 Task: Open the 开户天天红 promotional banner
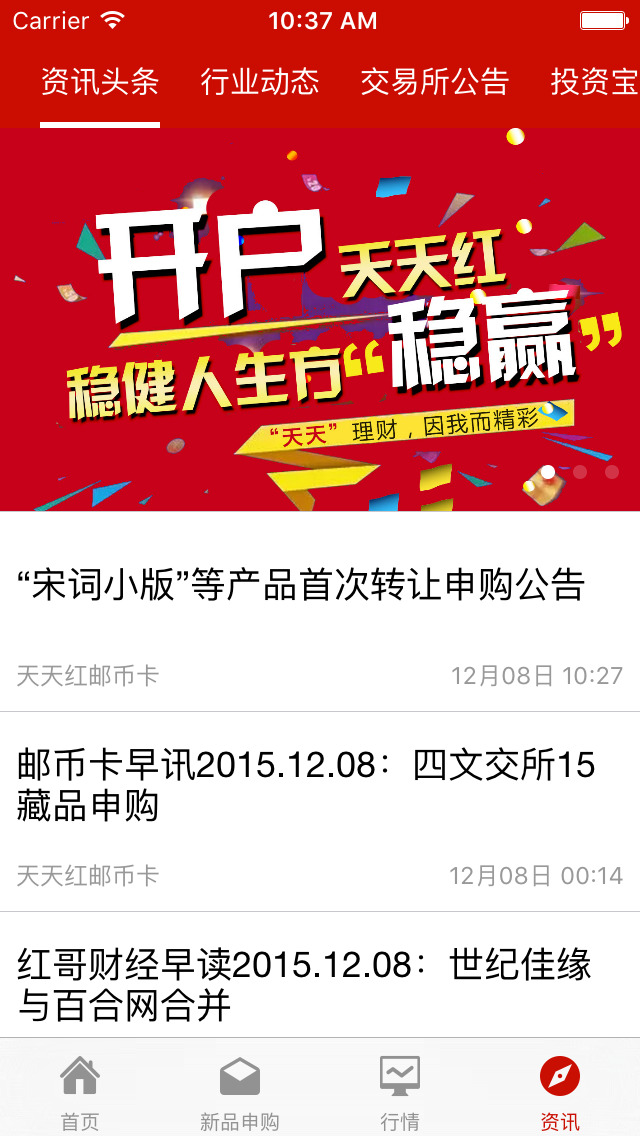(320, 320)
